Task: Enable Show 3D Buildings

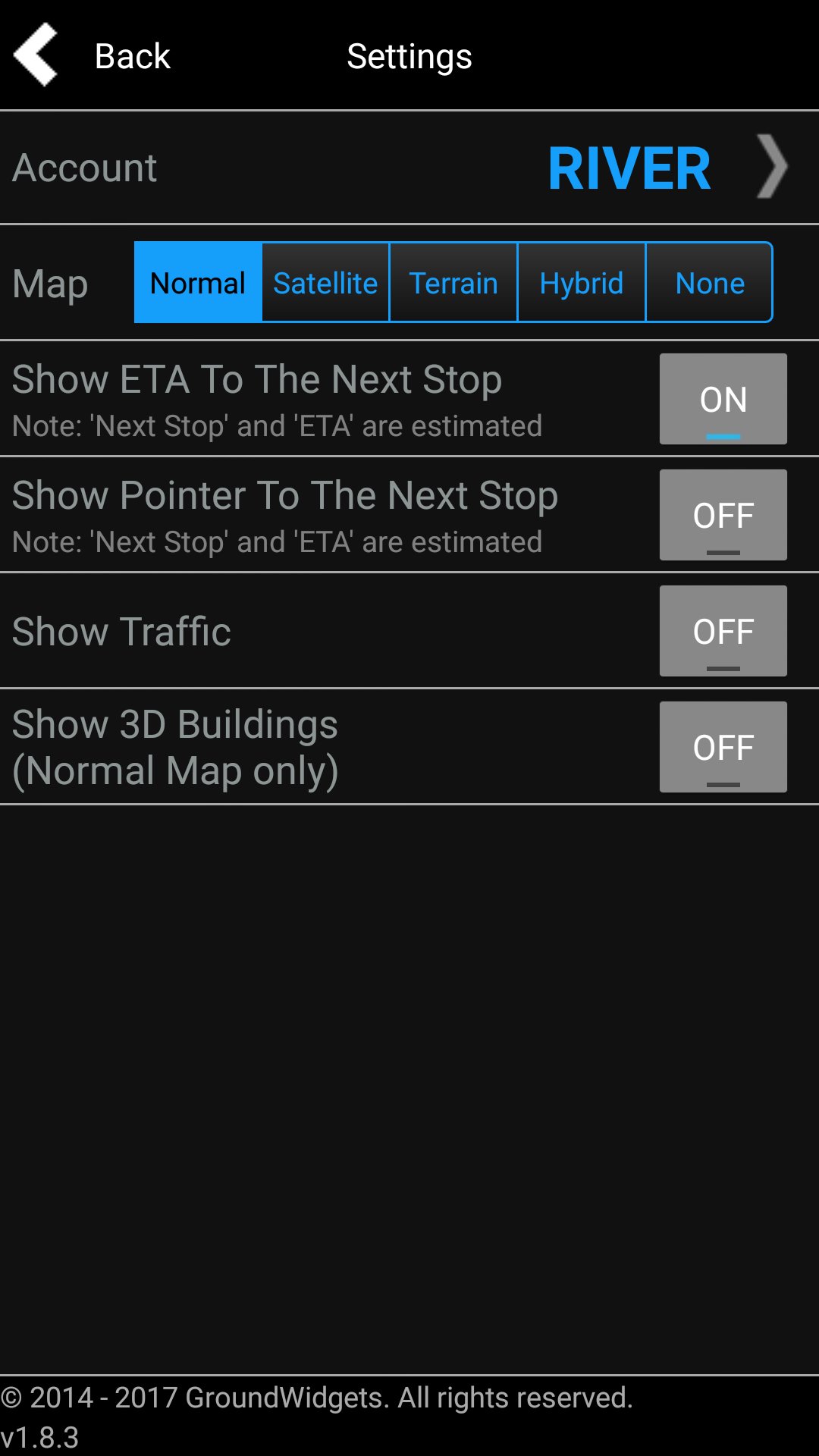Action: click(x=723, y=747)
